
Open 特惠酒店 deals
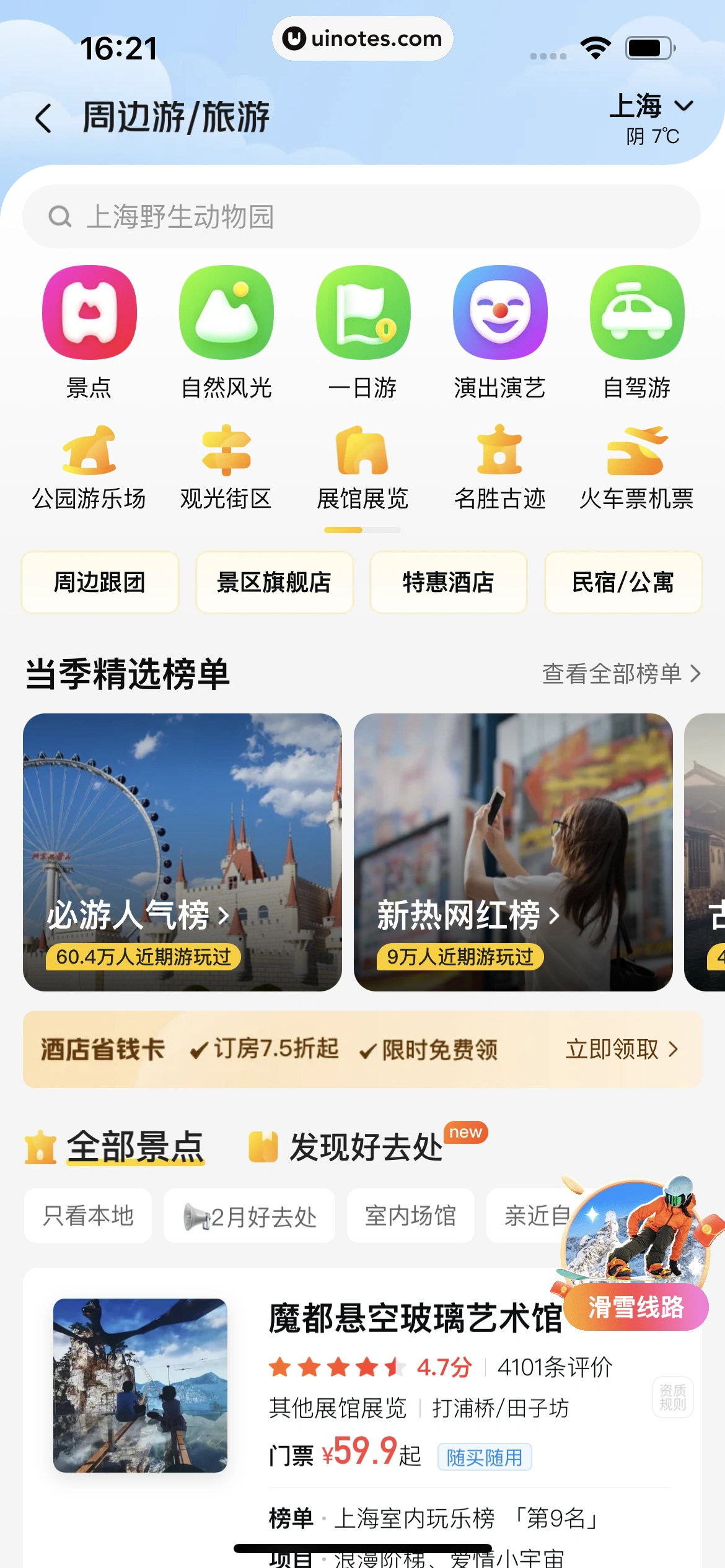coord(449,582)
